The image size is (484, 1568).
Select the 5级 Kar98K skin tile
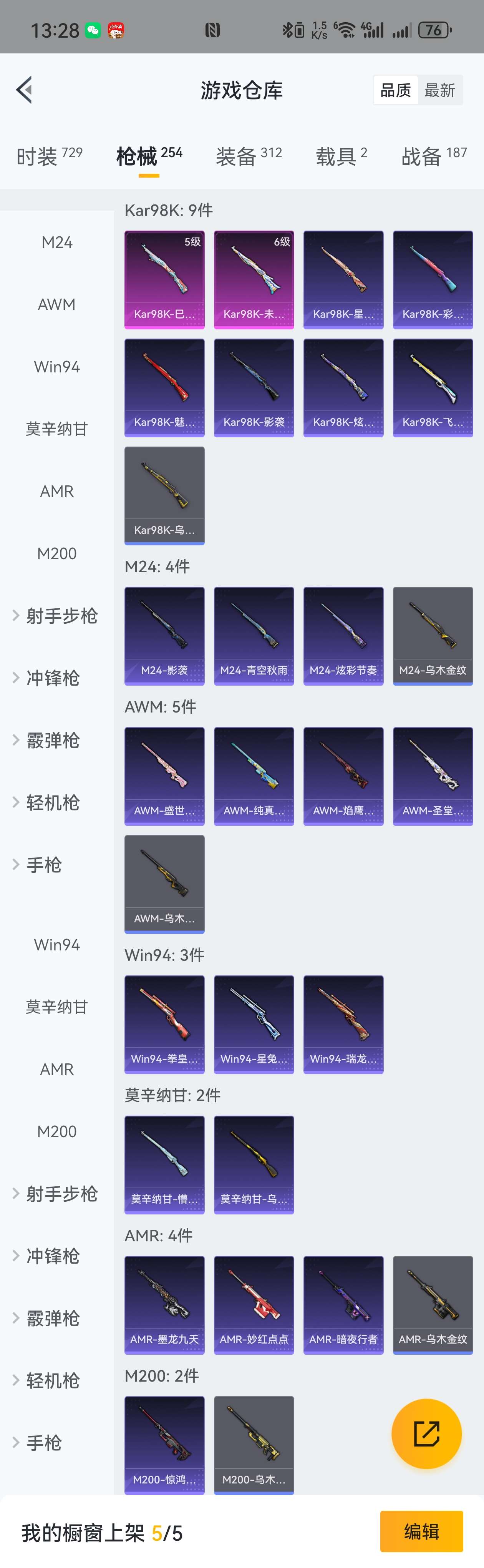164,279
